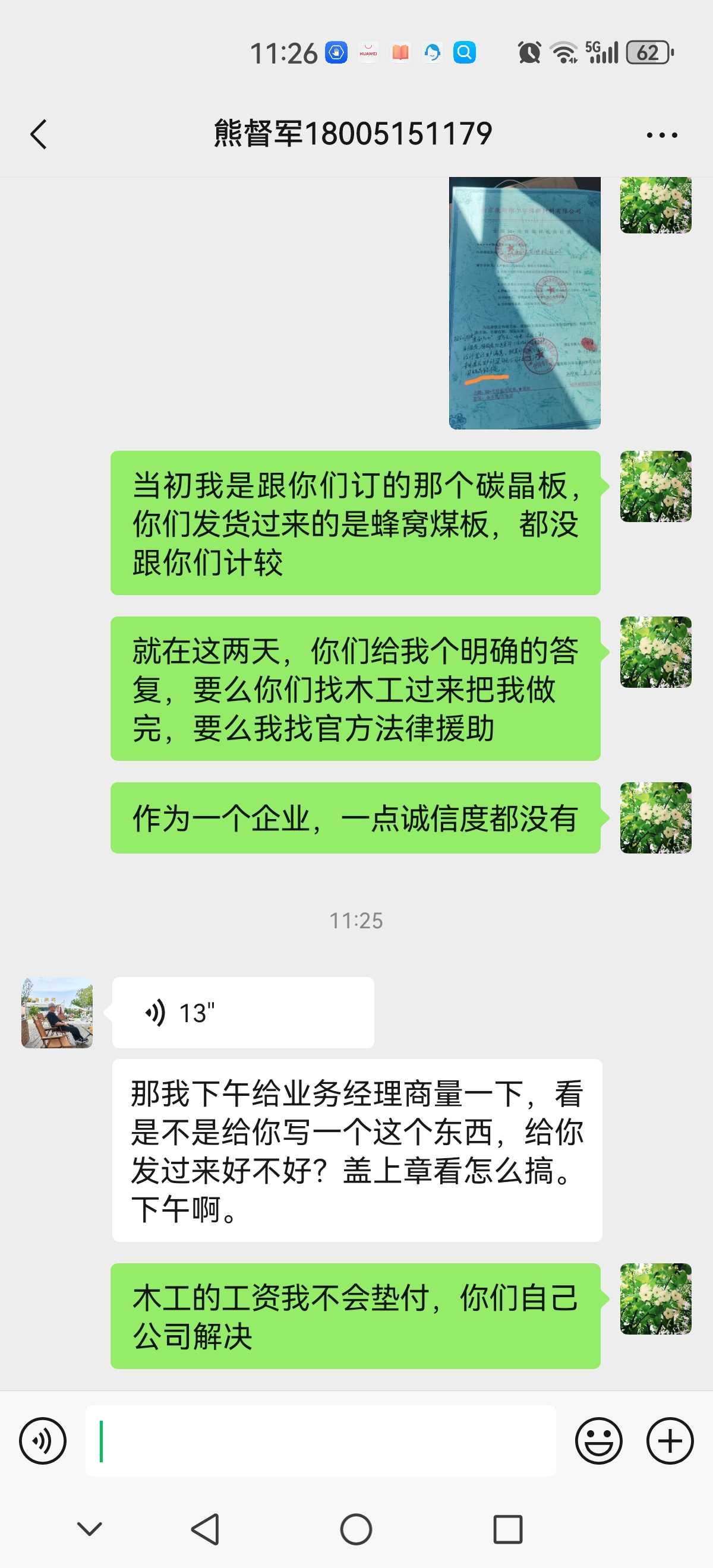
Task: Play the 13-second voice message
Action: [x=242, y=1012]
